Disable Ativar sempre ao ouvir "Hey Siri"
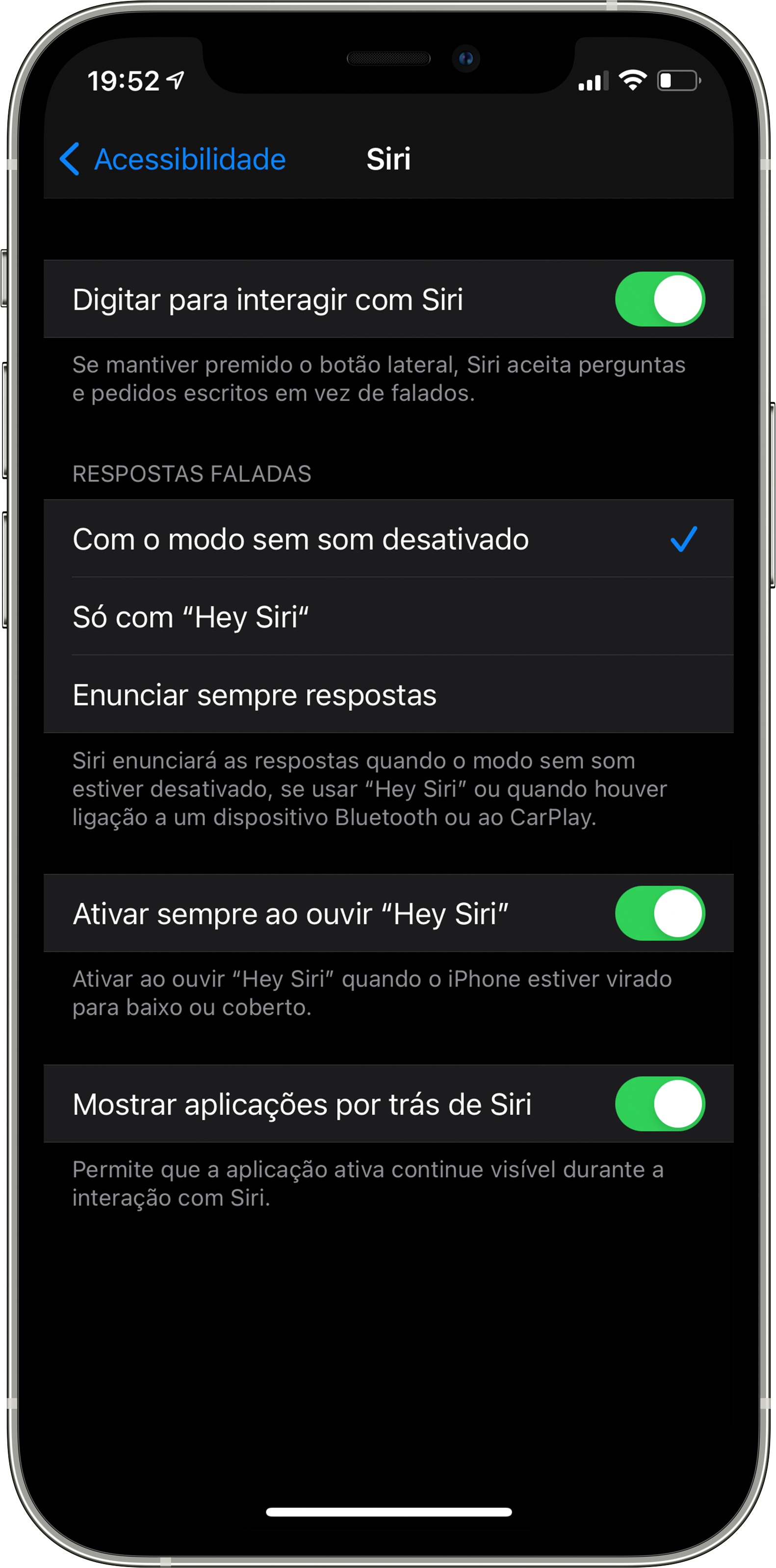The width and height of the screenshot is (776, 1568). click(x=659, y=913)
